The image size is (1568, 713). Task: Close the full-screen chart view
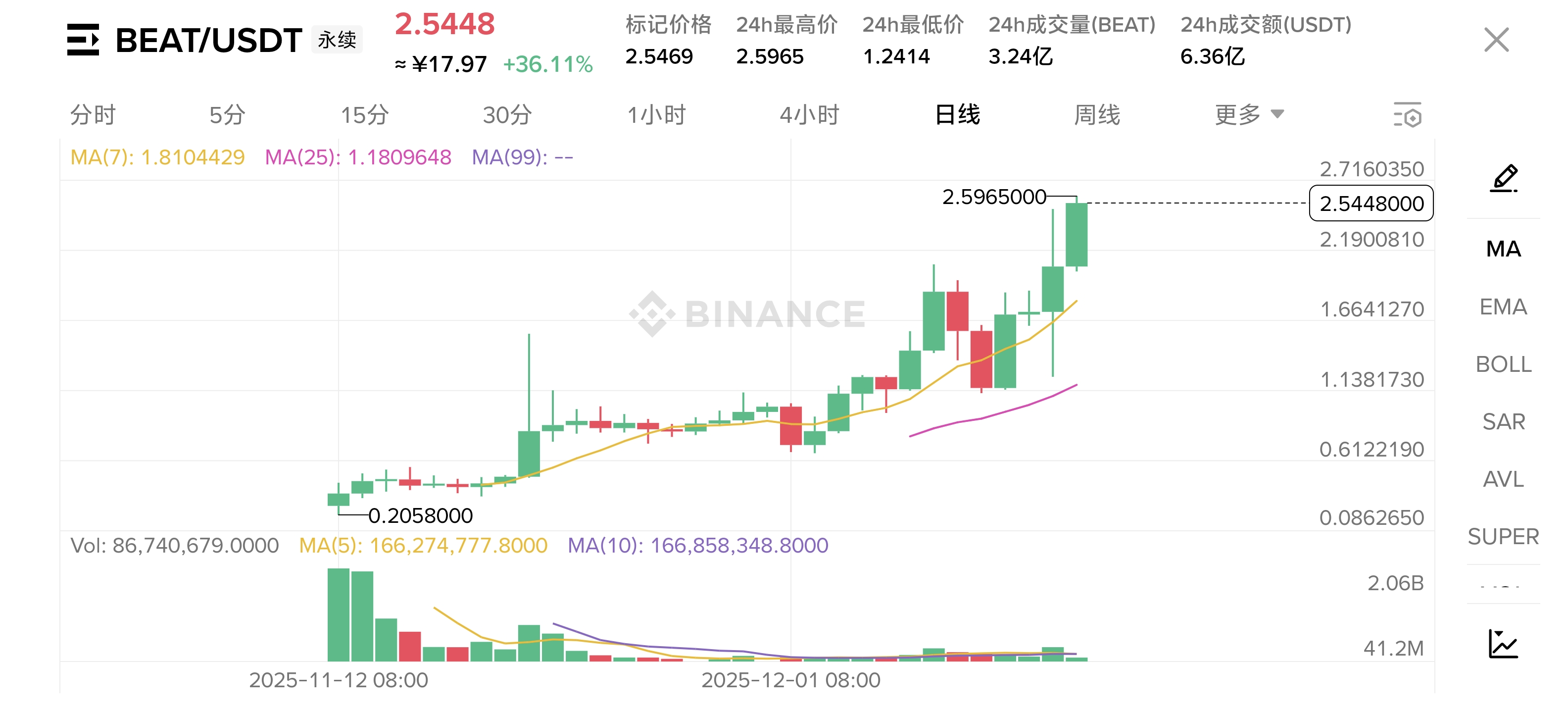tap(1496, 40)
